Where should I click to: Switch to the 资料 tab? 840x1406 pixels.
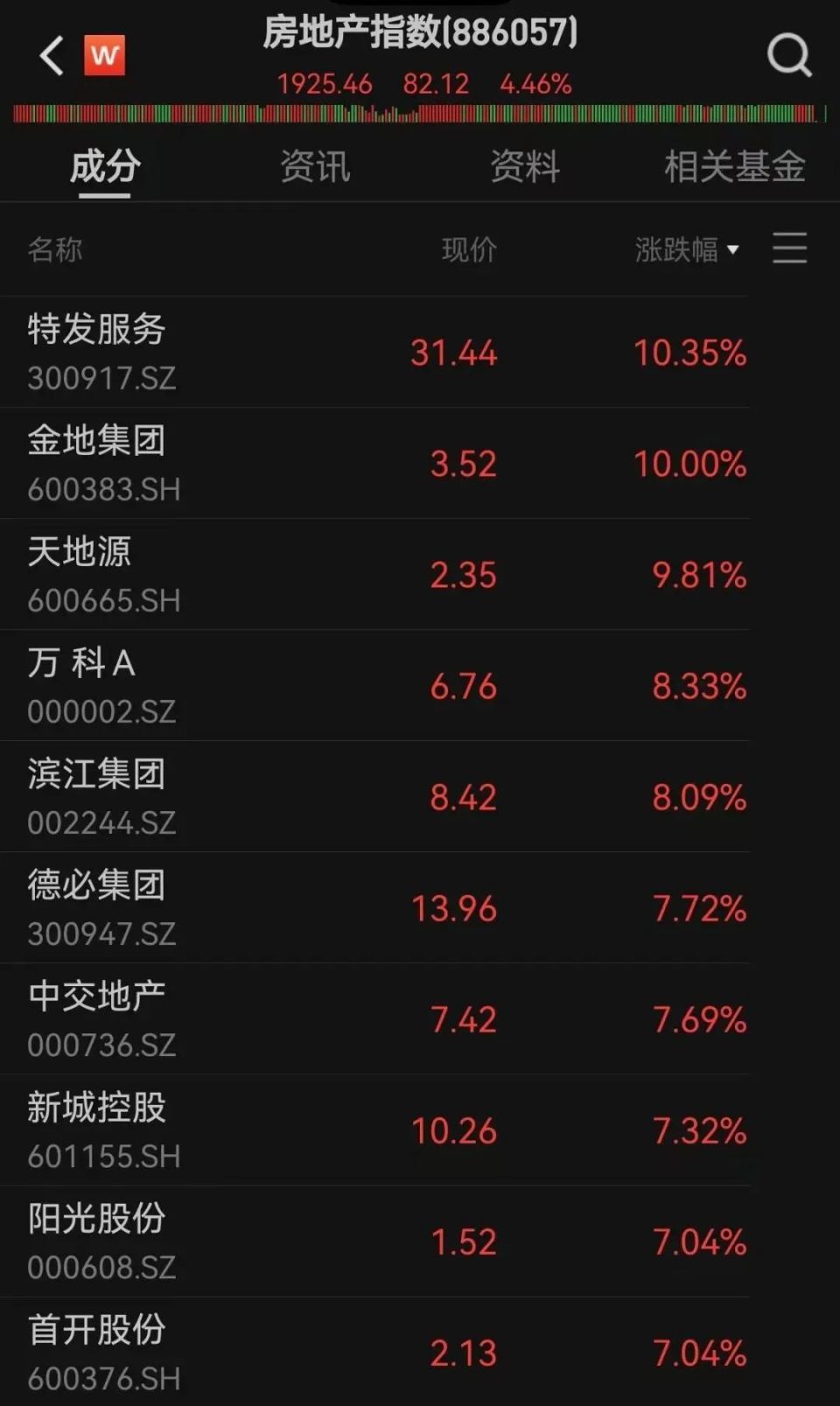pos(525,166)
